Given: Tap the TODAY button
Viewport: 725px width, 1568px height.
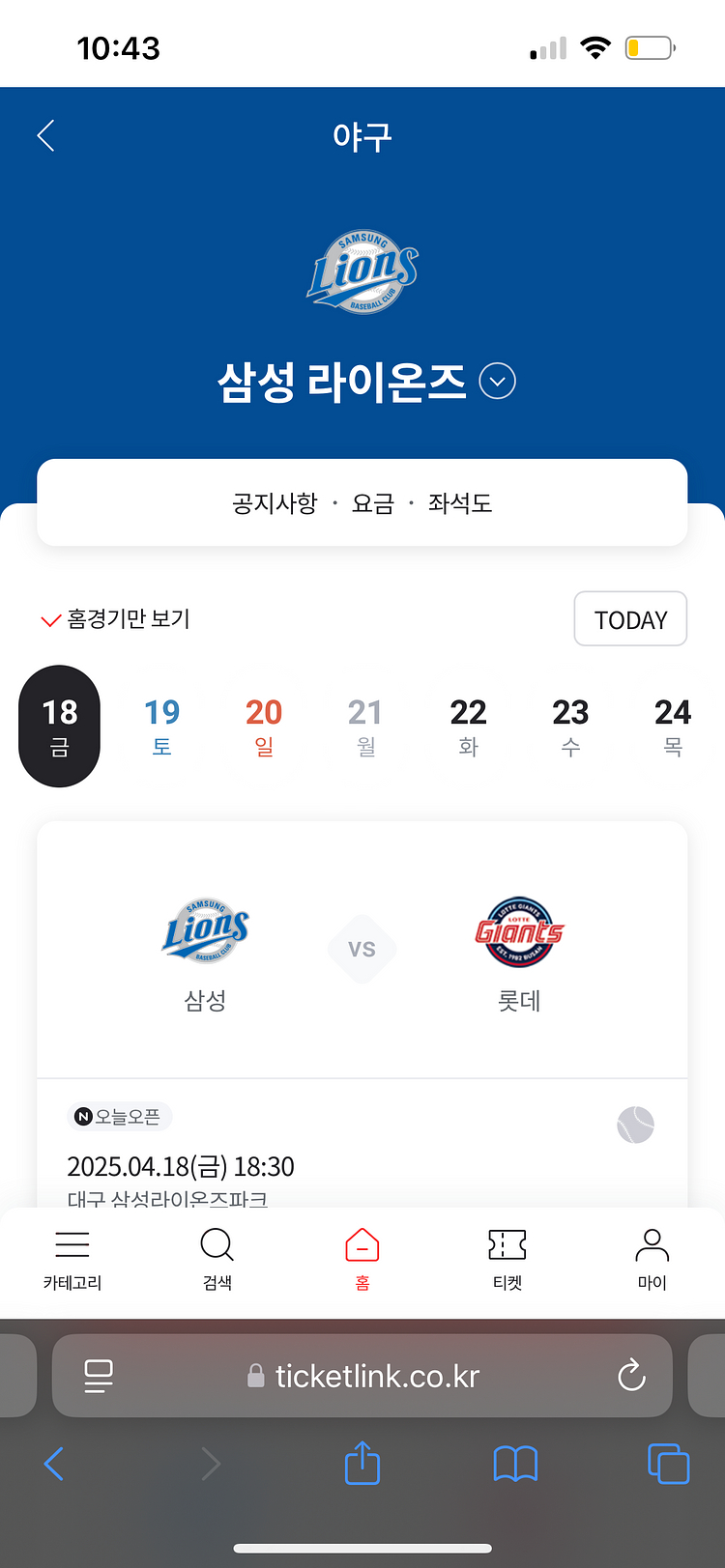Looking at the screenshot, I should pyautogui.click(x=630, y=619).
